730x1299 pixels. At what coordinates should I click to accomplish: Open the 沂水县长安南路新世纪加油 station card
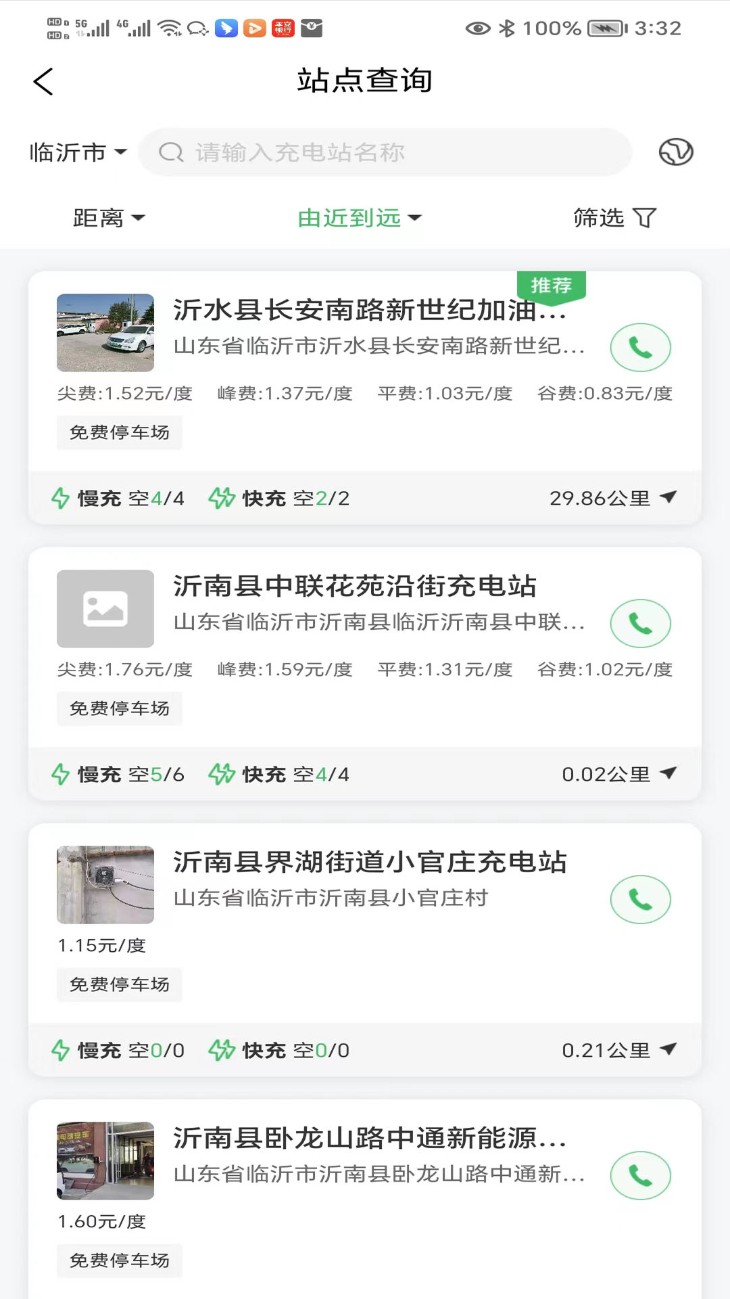click(370, 311)
